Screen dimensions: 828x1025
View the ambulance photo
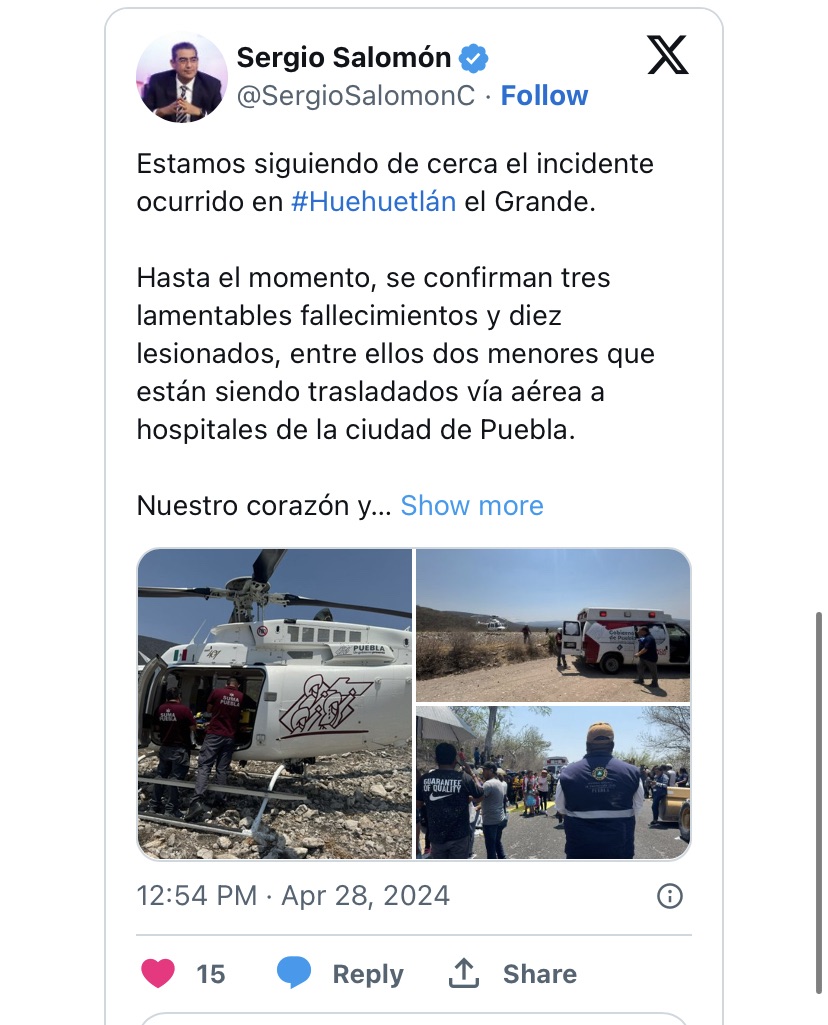point(553,625)
